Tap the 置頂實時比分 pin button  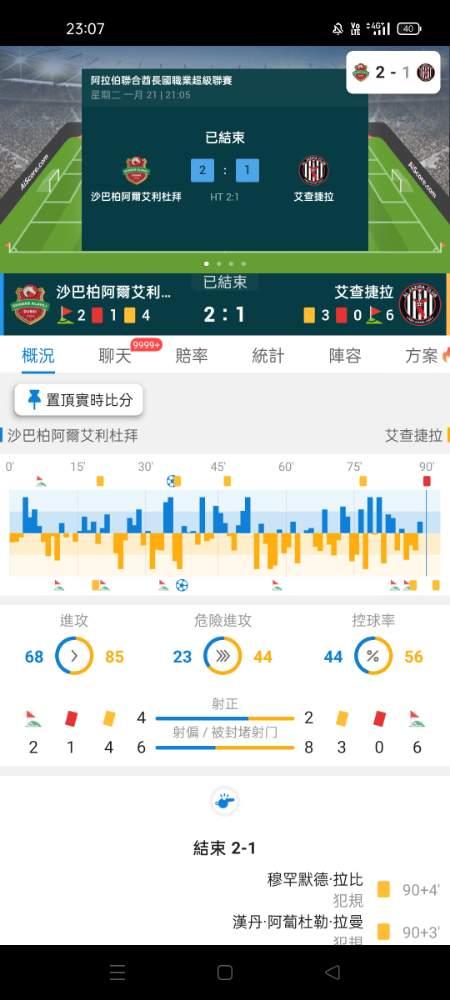point(79,400)
